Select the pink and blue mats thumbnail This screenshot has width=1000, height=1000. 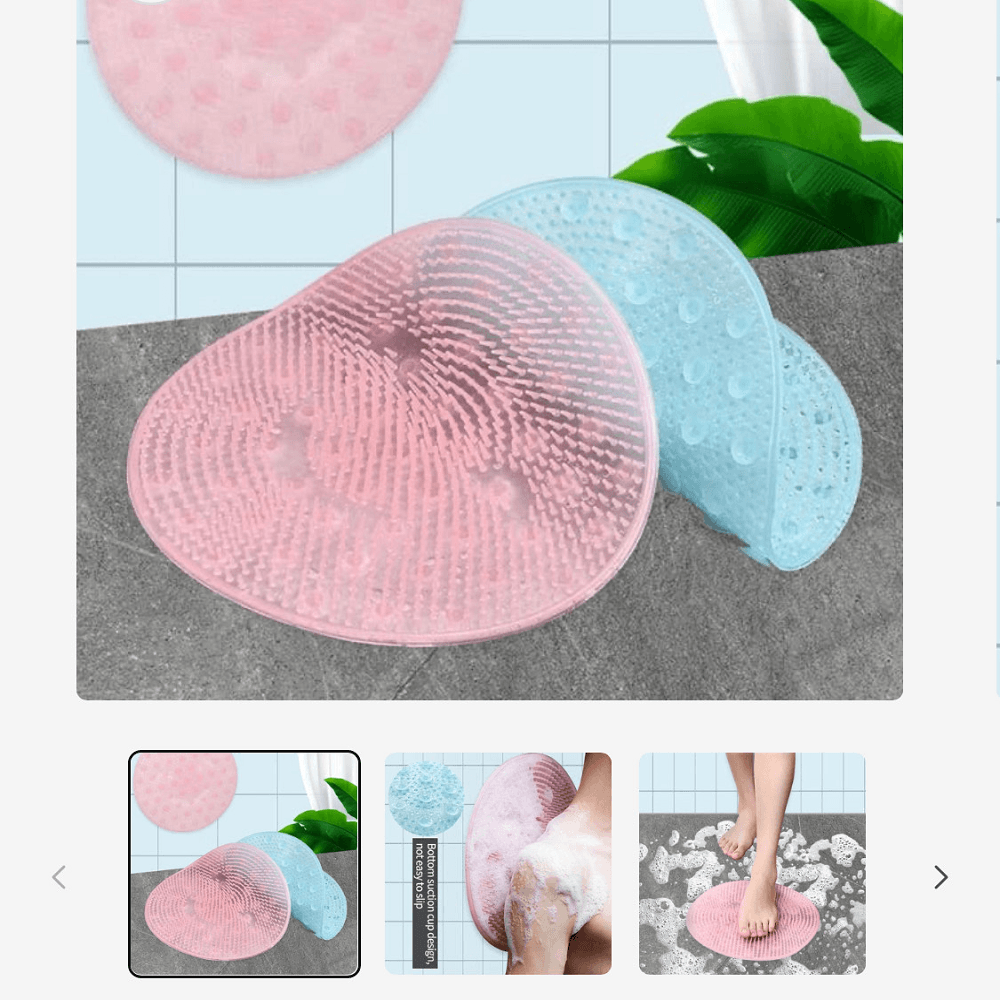click(x=244, y=864)
